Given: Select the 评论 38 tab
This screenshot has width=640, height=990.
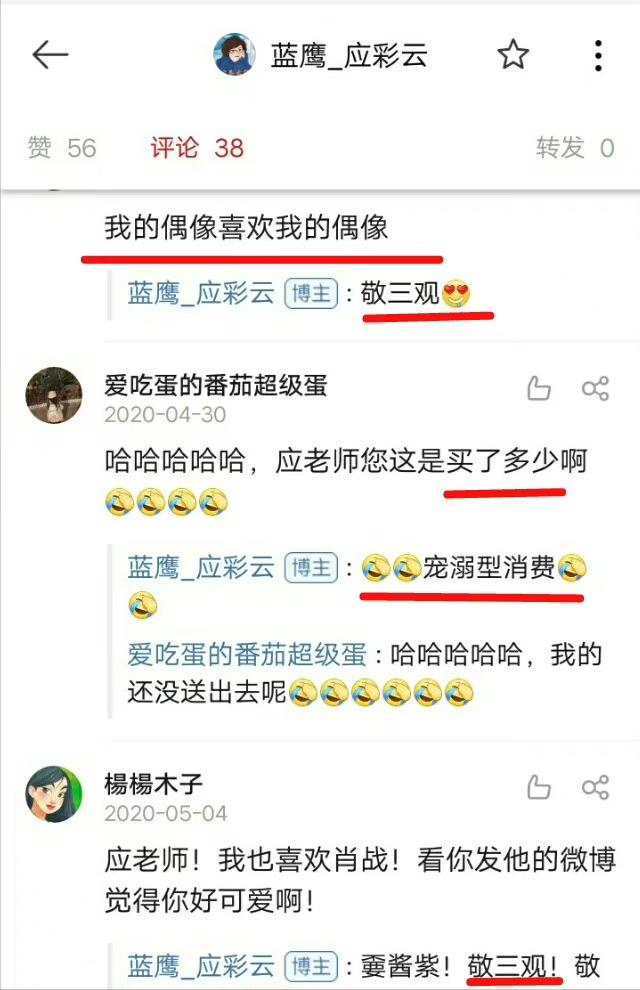Looking at the screenshot, I should click(197, 148).
